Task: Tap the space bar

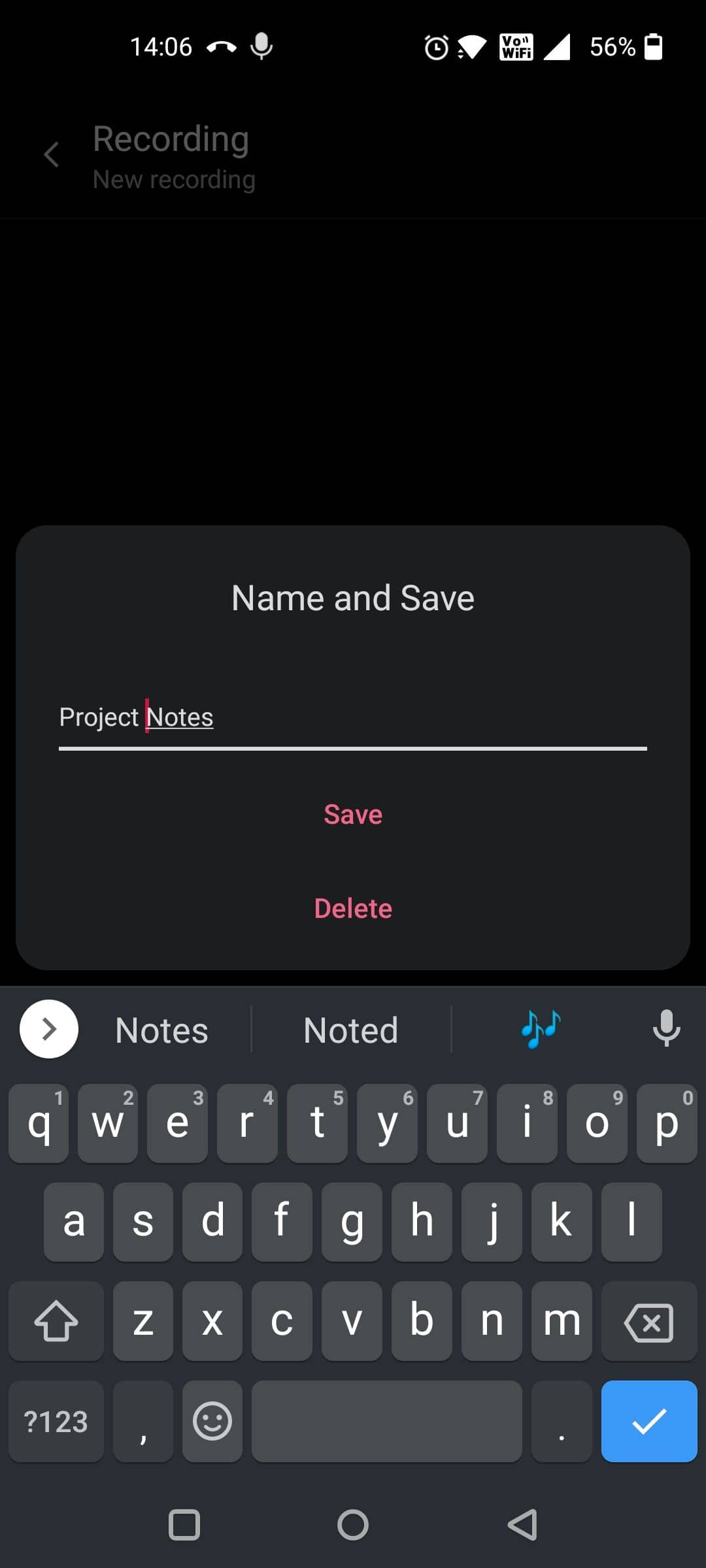Action: point(386,1421)
